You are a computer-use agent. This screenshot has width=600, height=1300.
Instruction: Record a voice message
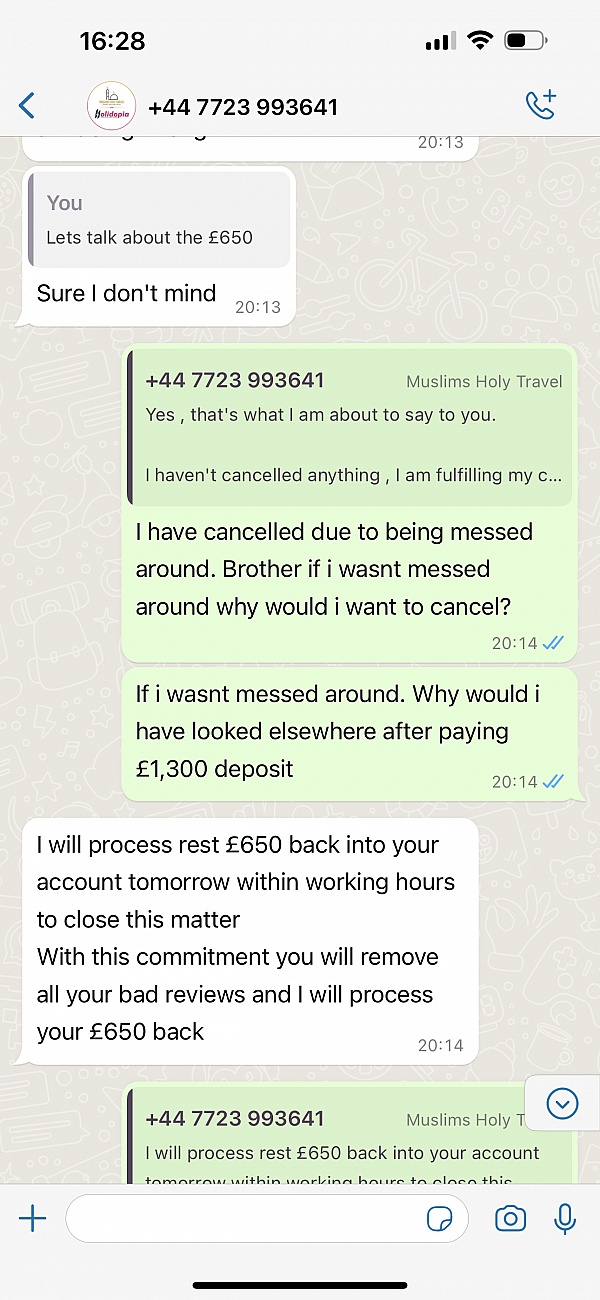point(565,1218)
